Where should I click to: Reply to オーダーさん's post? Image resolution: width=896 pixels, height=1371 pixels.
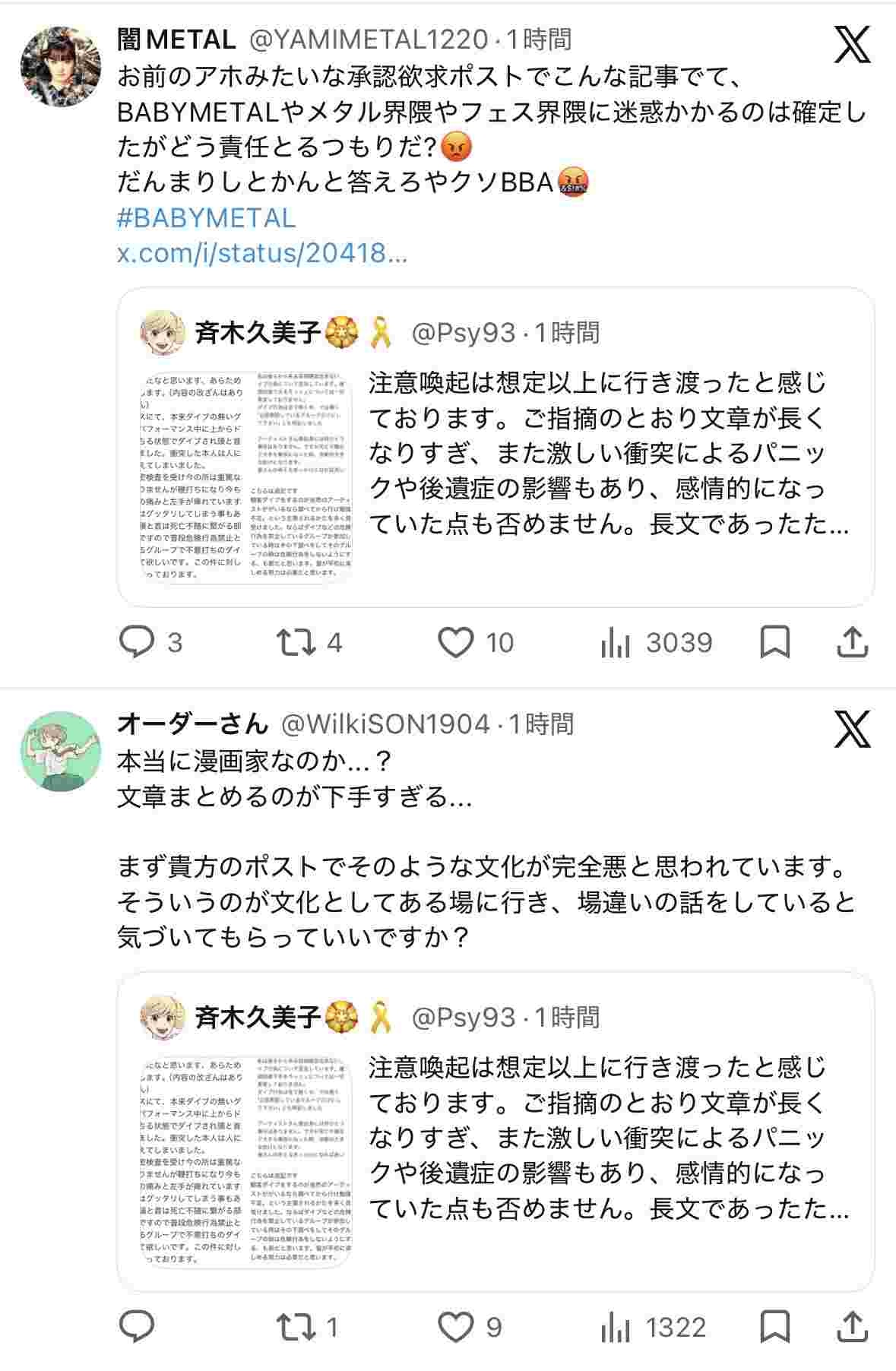(138, 1327)
